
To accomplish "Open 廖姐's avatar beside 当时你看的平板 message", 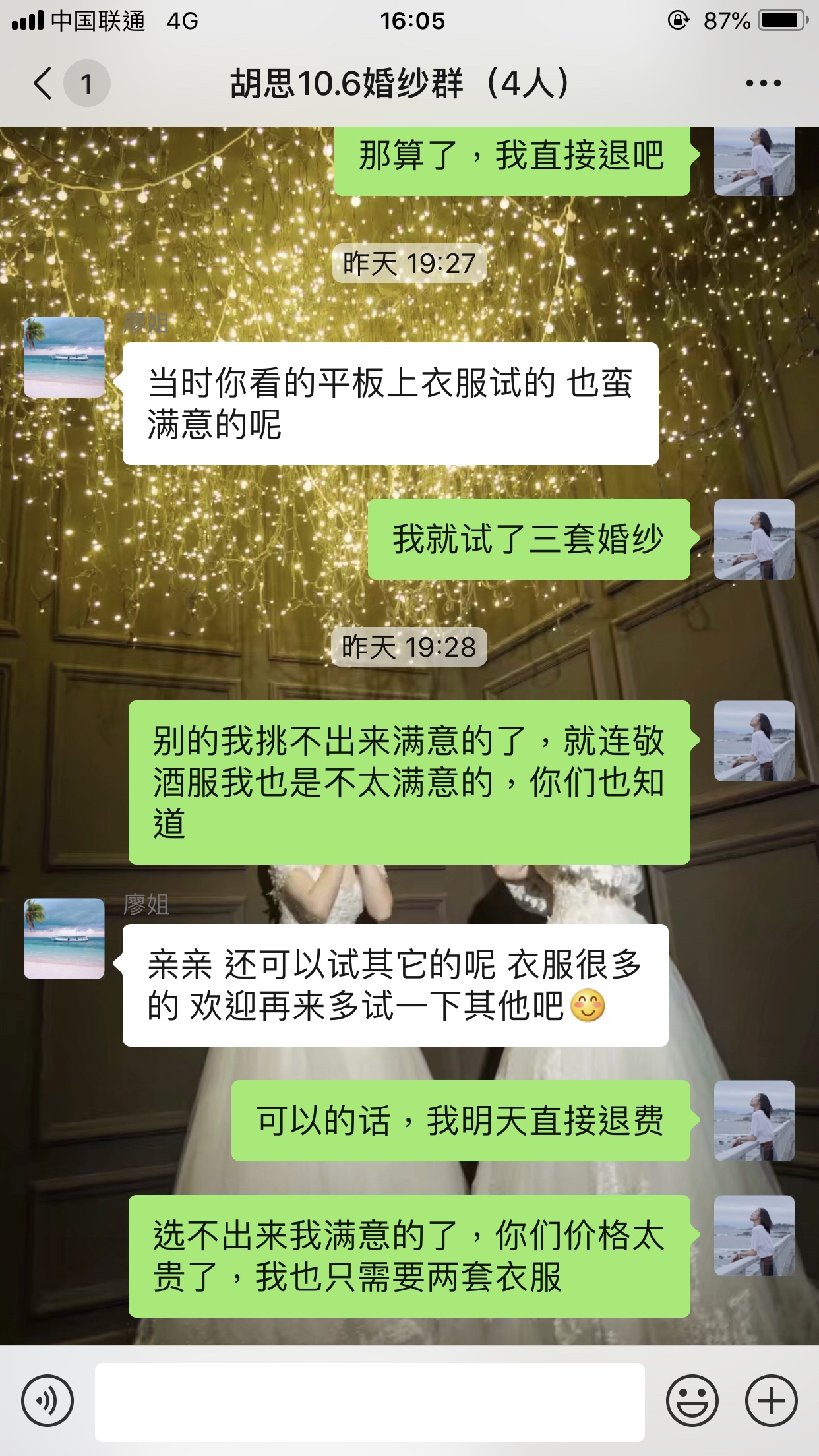I will pos(64,357).
